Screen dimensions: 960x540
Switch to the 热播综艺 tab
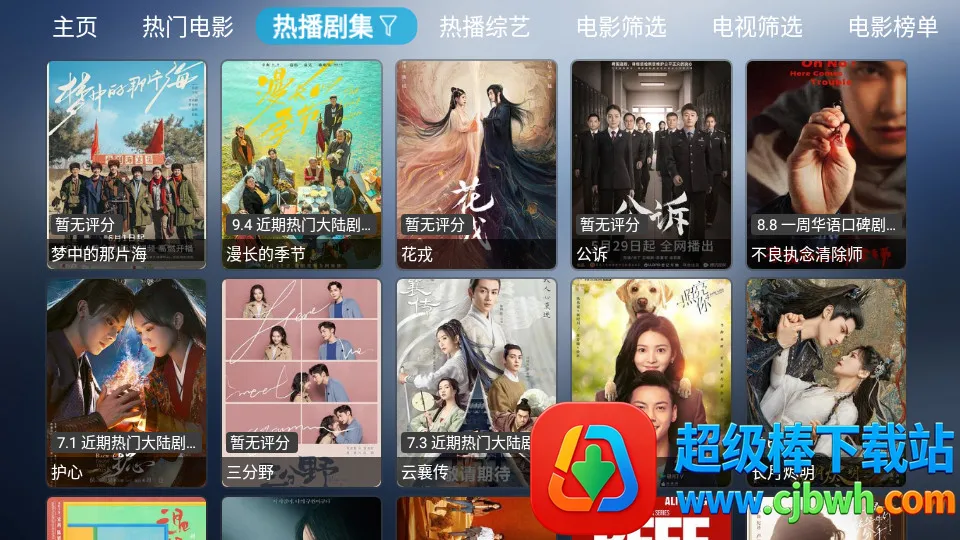pos(485,27)
